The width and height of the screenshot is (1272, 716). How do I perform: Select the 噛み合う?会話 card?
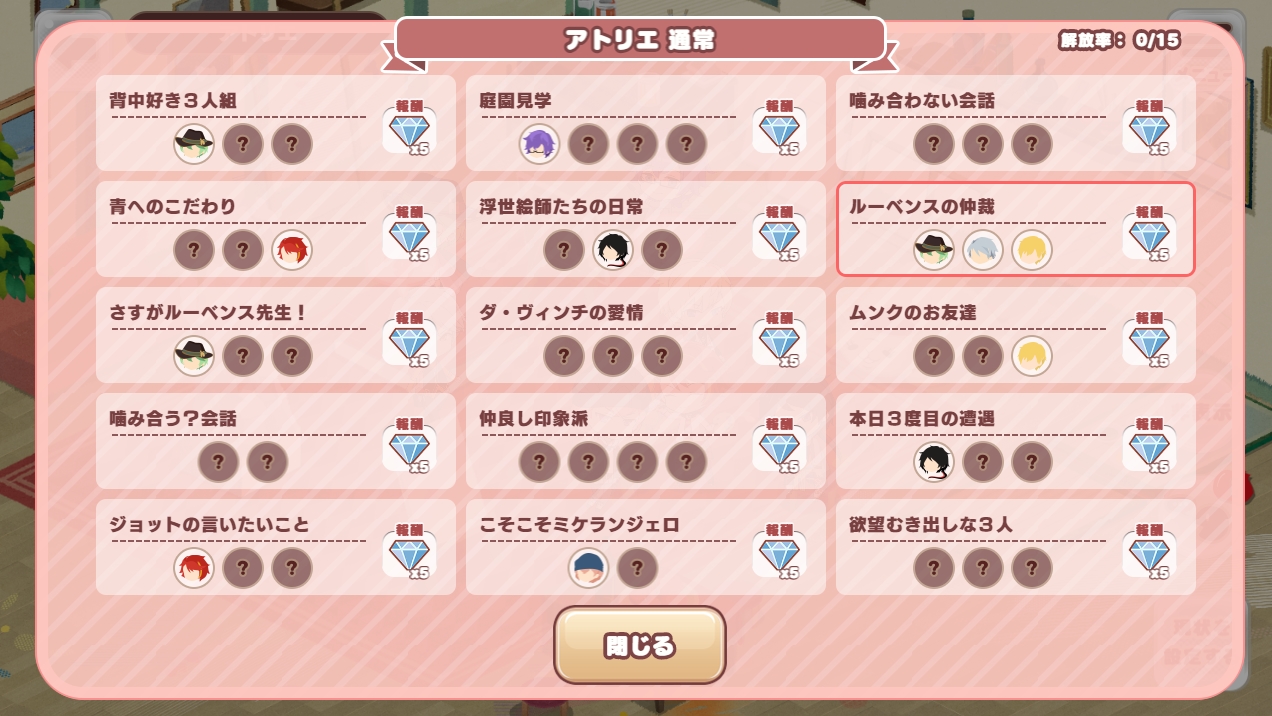click(x=275, y=441)
